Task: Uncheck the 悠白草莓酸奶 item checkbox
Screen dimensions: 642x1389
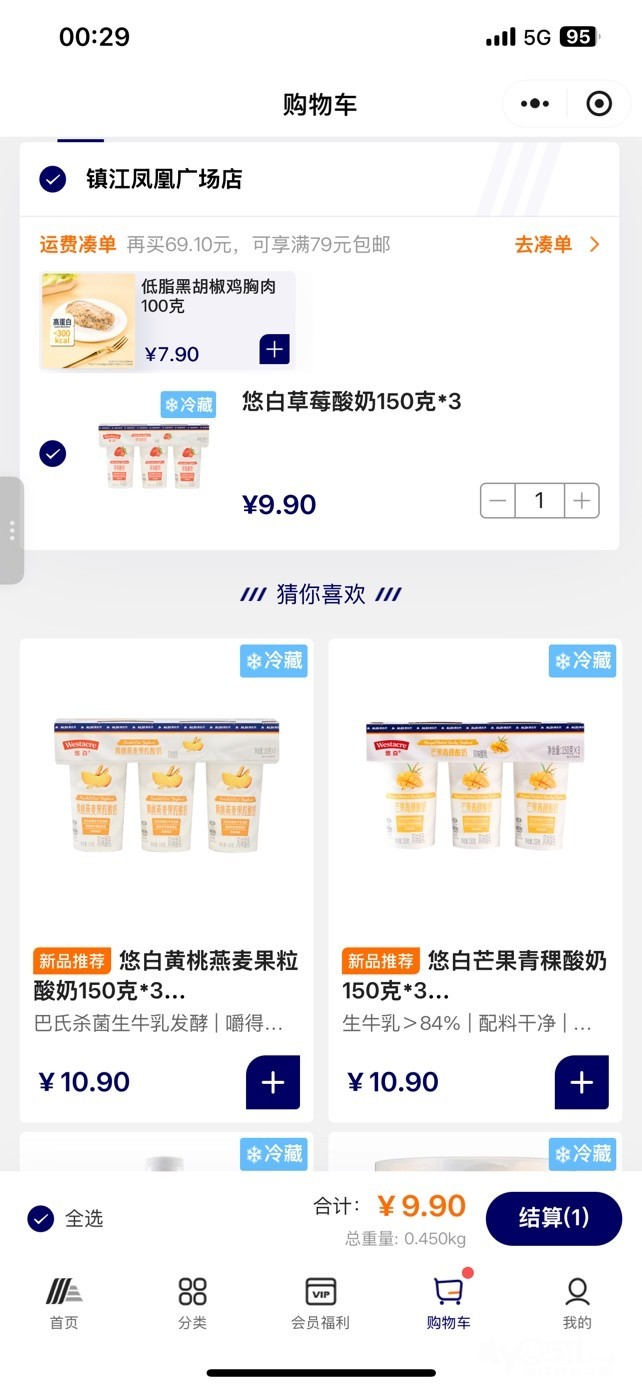Action: click(53, 454)
